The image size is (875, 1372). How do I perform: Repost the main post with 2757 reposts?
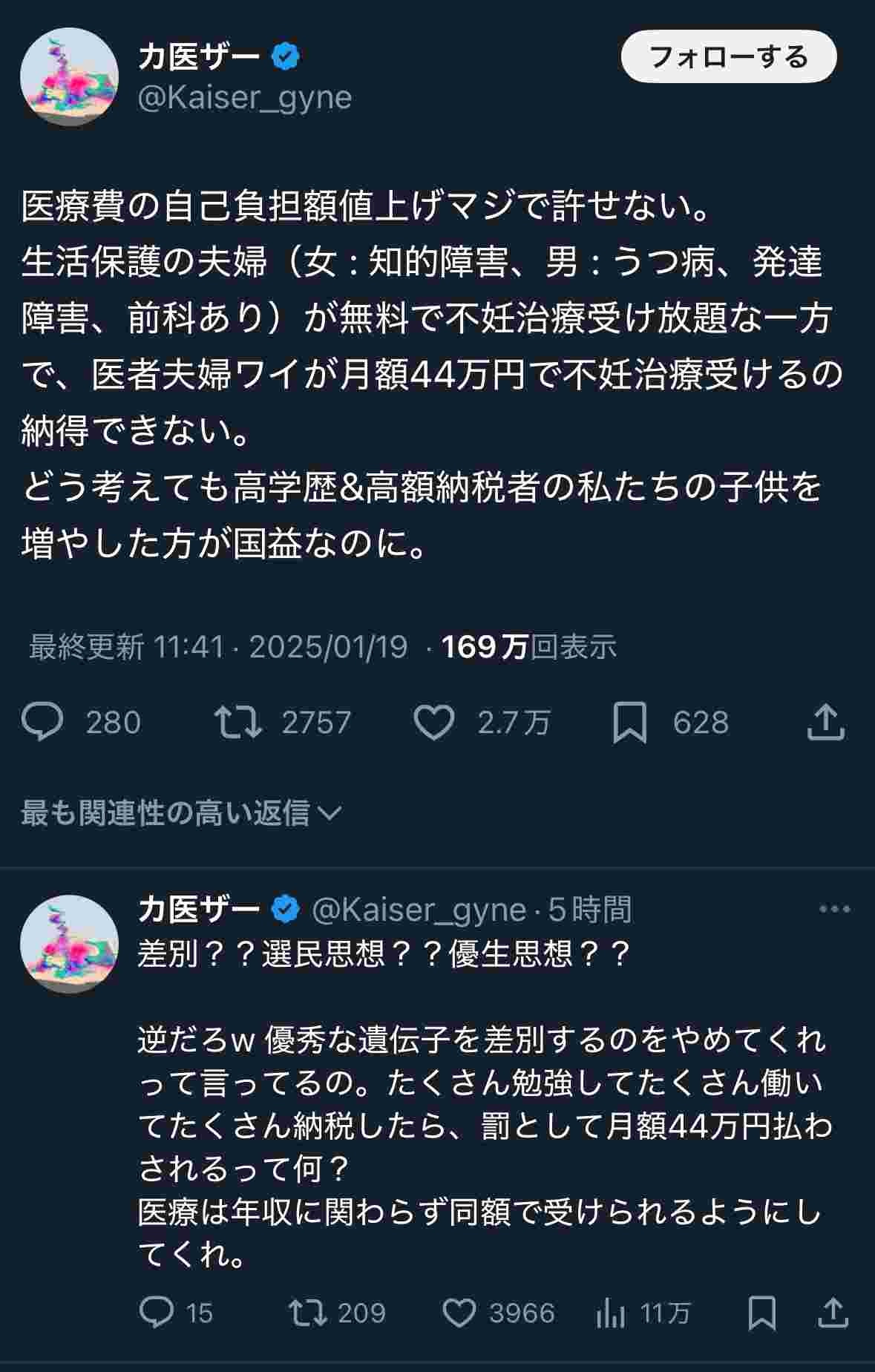pyautogui.click(x=237, y=722)
